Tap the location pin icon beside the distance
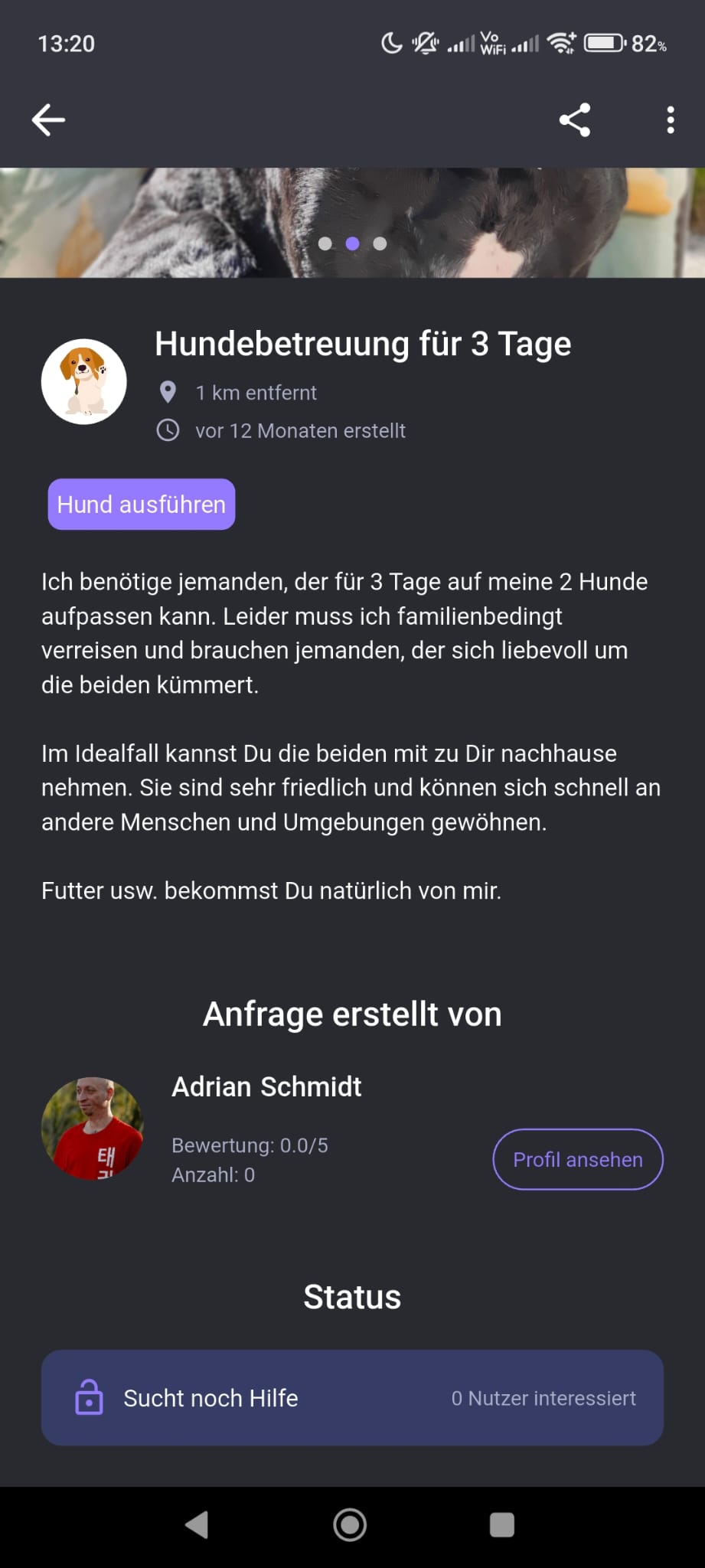The height and width of the screenshot is (1568, 705). 168,392
